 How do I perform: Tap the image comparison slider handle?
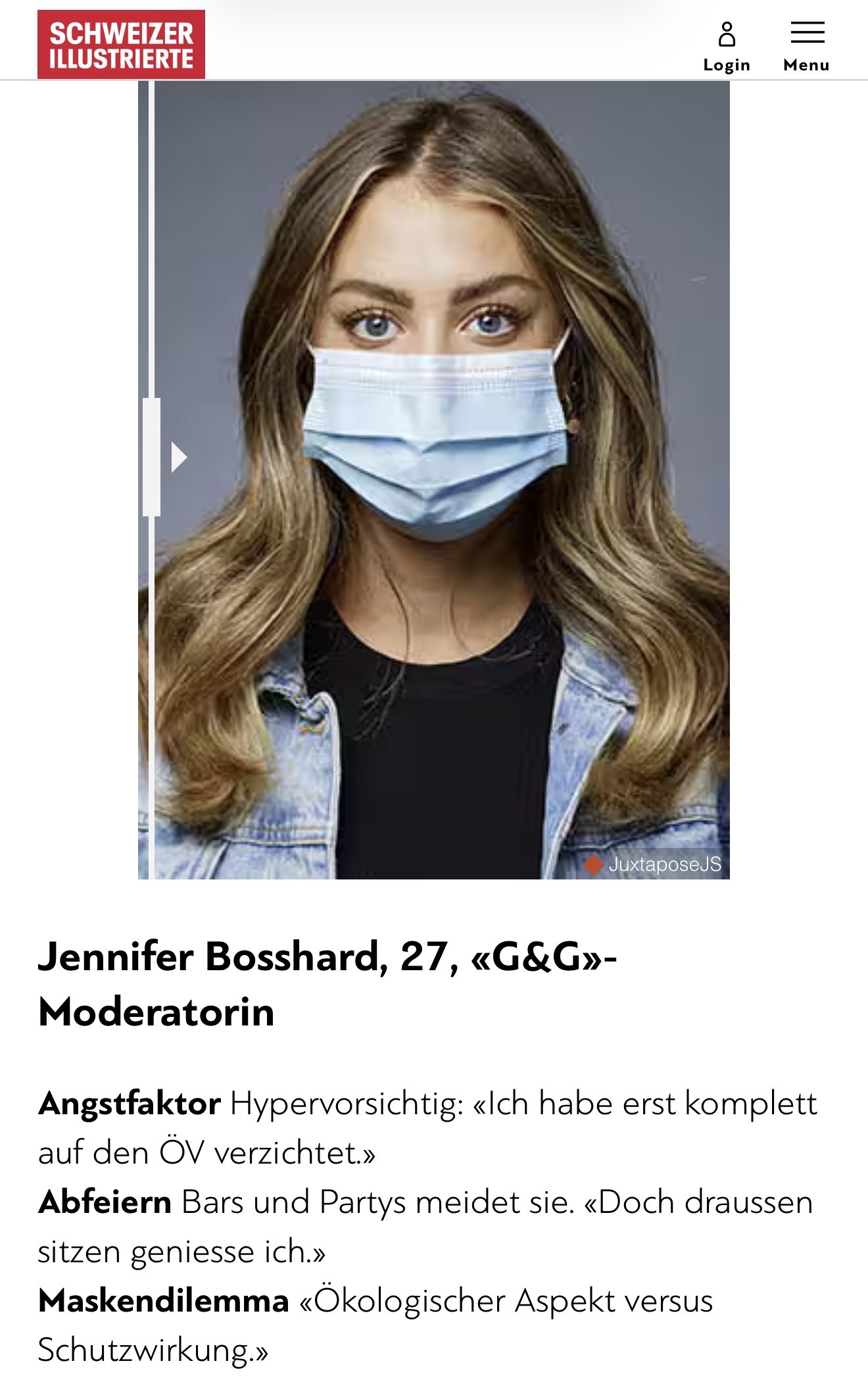point(152,456)
